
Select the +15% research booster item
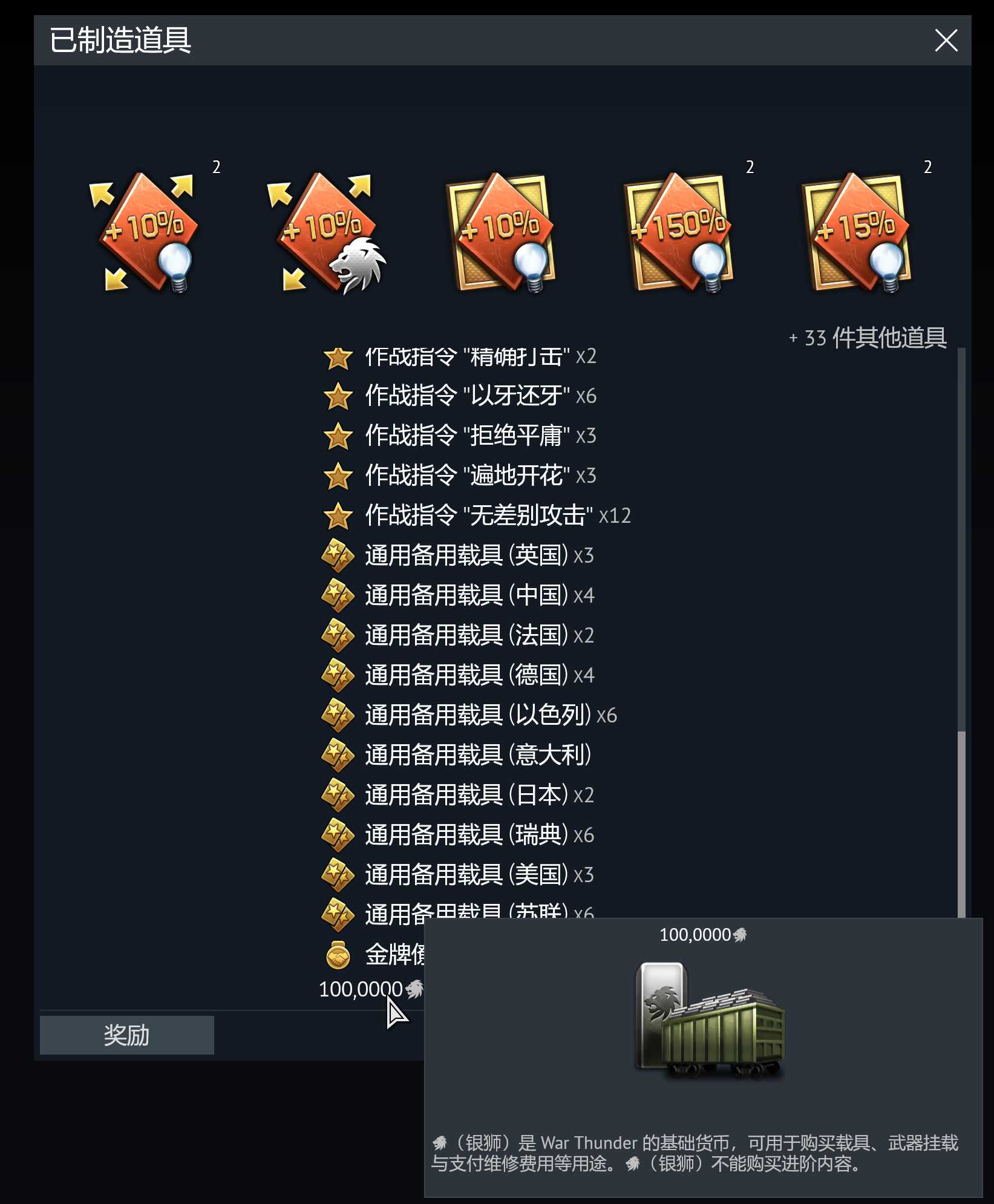tap(856, 232)
